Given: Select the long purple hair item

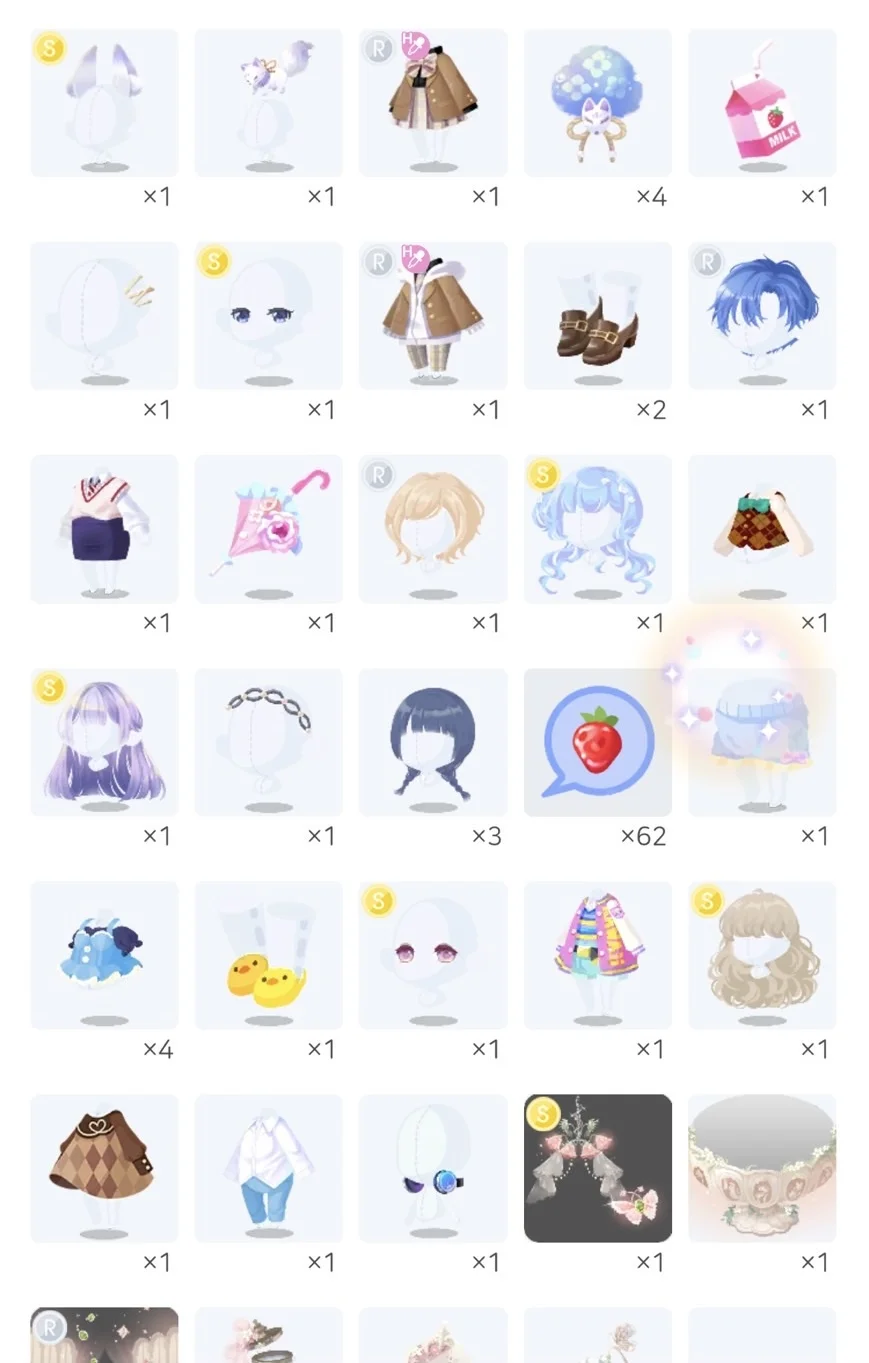Looking at the screenshot, I should [104, 742].
